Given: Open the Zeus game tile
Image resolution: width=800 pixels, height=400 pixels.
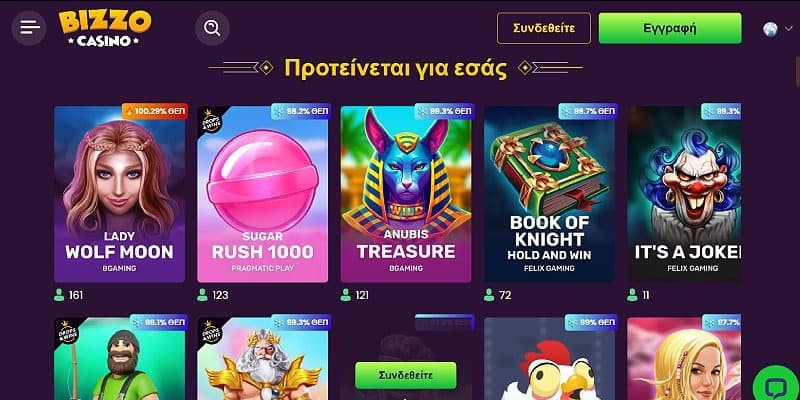Looking at the screenshot, I should (262, 360).
